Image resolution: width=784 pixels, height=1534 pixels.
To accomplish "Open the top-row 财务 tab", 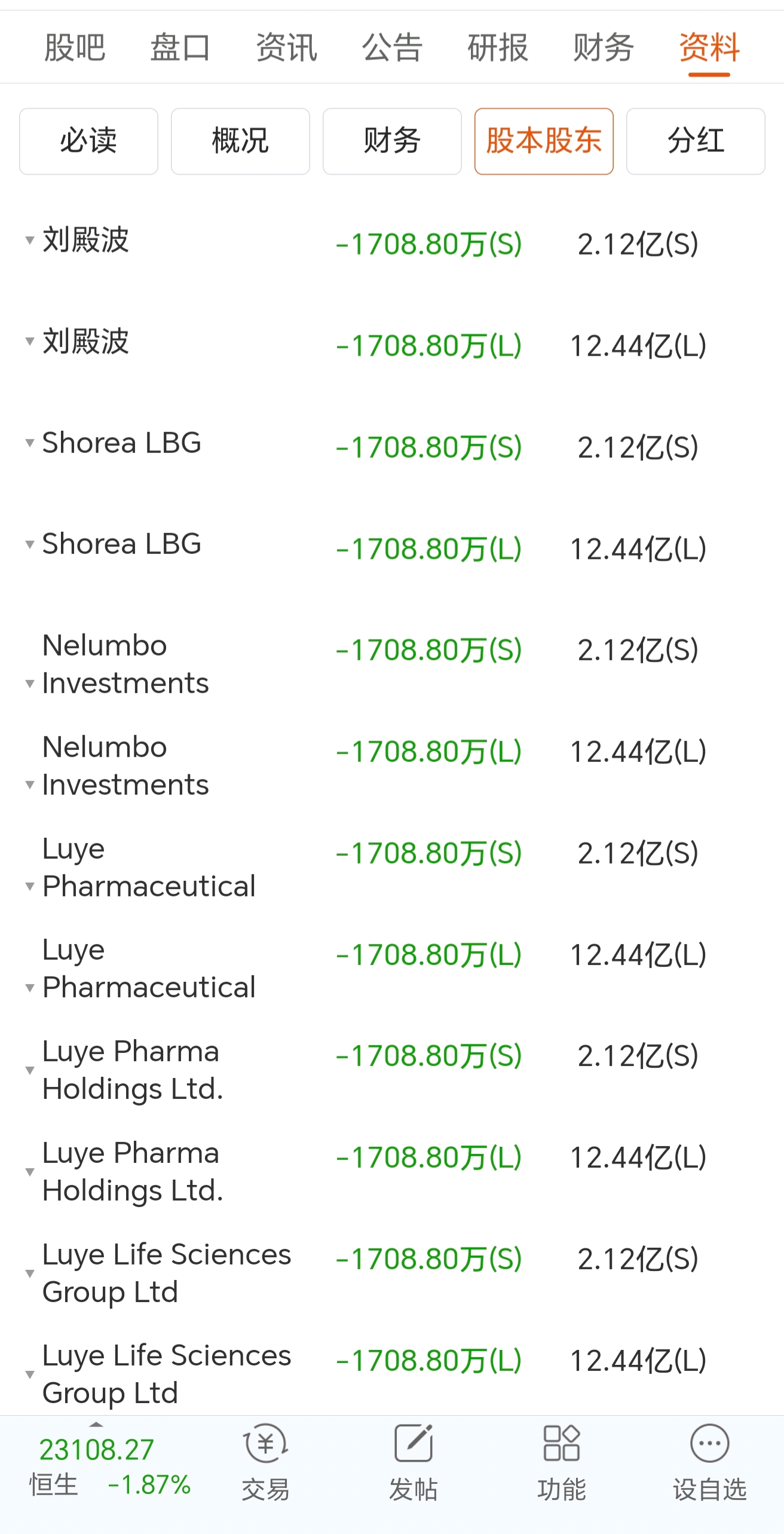I will 604,48.
